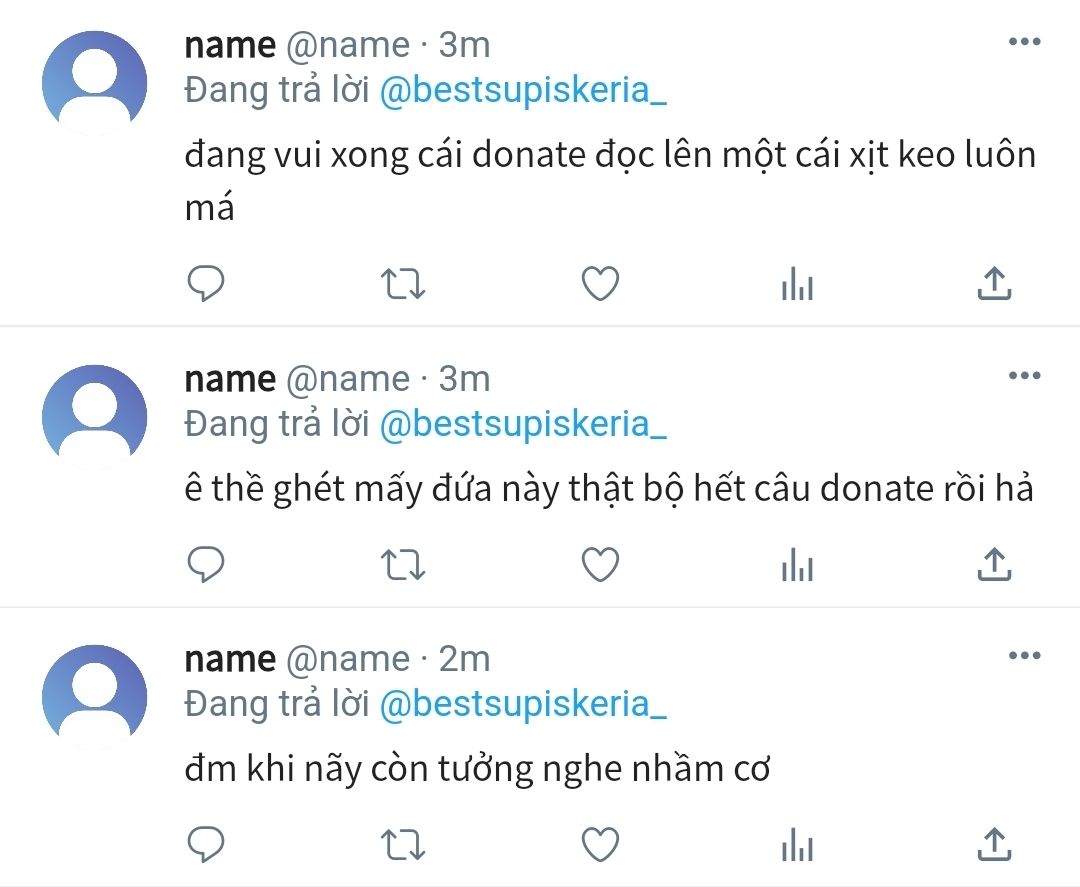This screenshot has height=887, width=1080.
Task: View analytics for "ê thề ghét mấy đứa" tweet
Action: 797,565
